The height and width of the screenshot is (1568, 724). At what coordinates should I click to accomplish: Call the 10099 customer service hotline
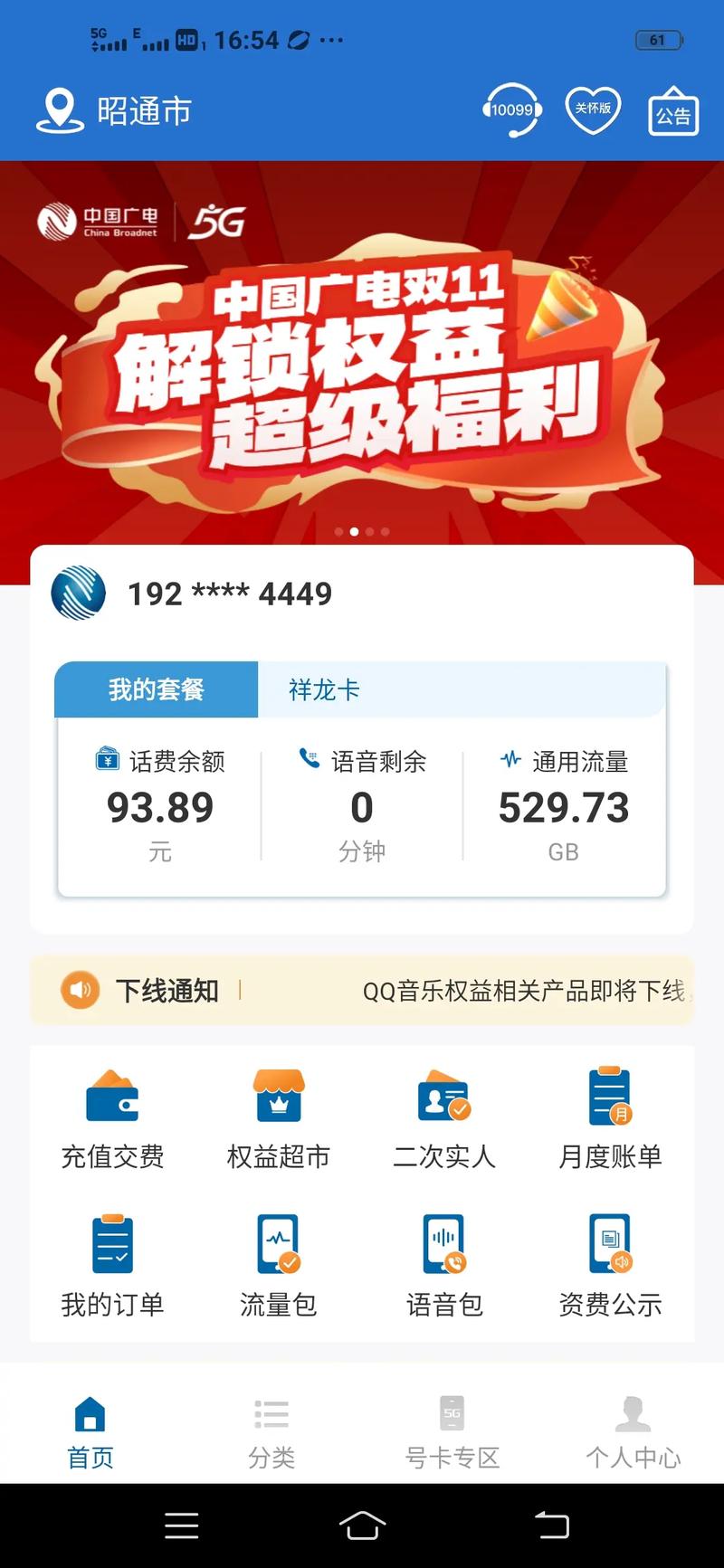[x=512, y=110]
